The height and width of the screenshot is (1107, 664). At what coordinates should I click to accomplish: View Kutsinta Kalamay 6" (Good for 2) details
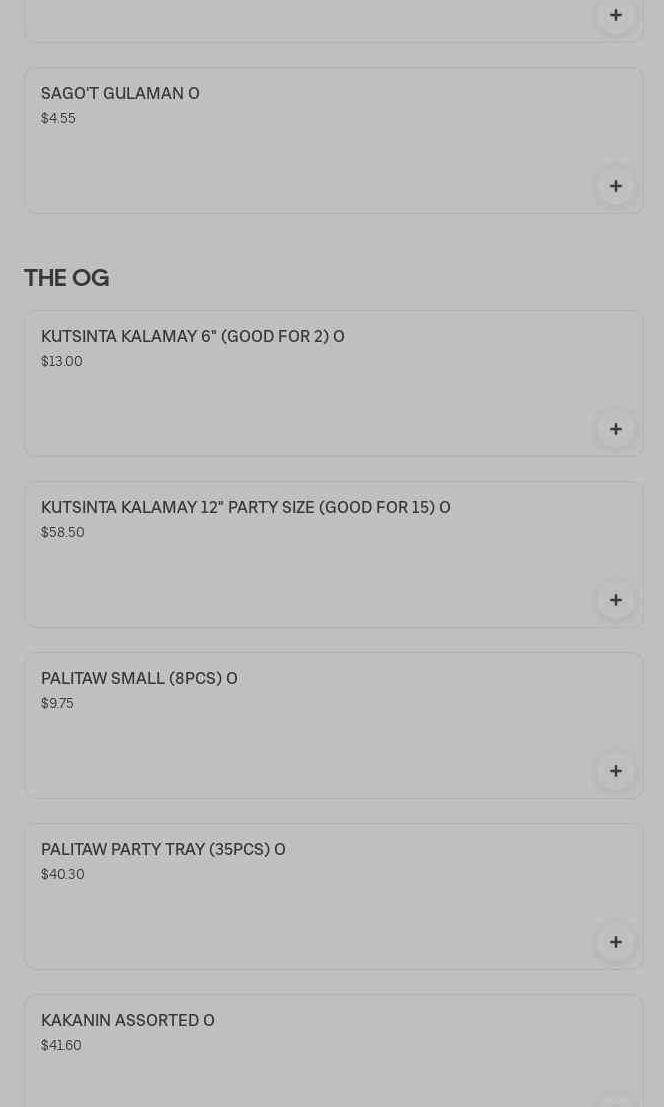[x=300, y=383]
